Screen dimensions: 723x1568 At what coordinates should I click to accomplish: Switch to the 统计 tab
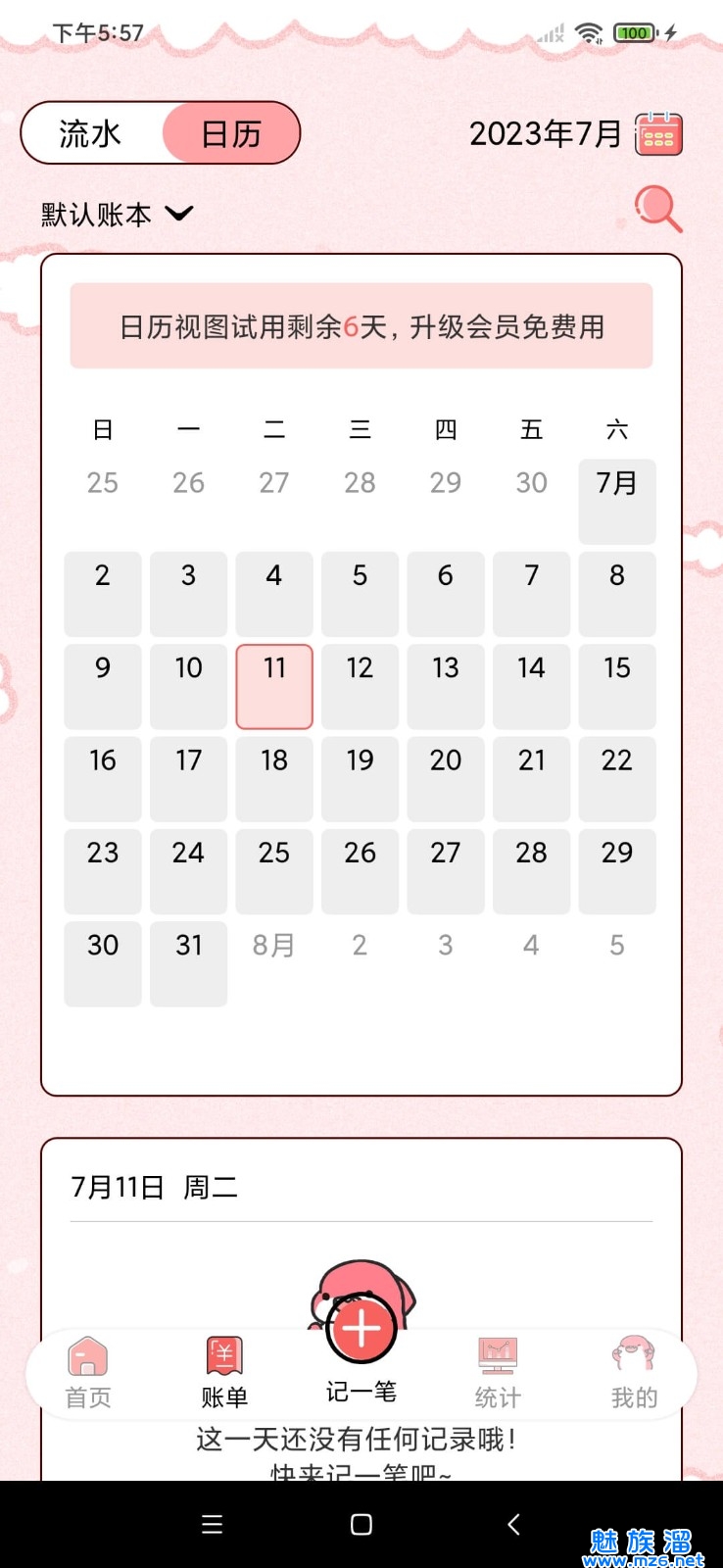click(498, 1373)
